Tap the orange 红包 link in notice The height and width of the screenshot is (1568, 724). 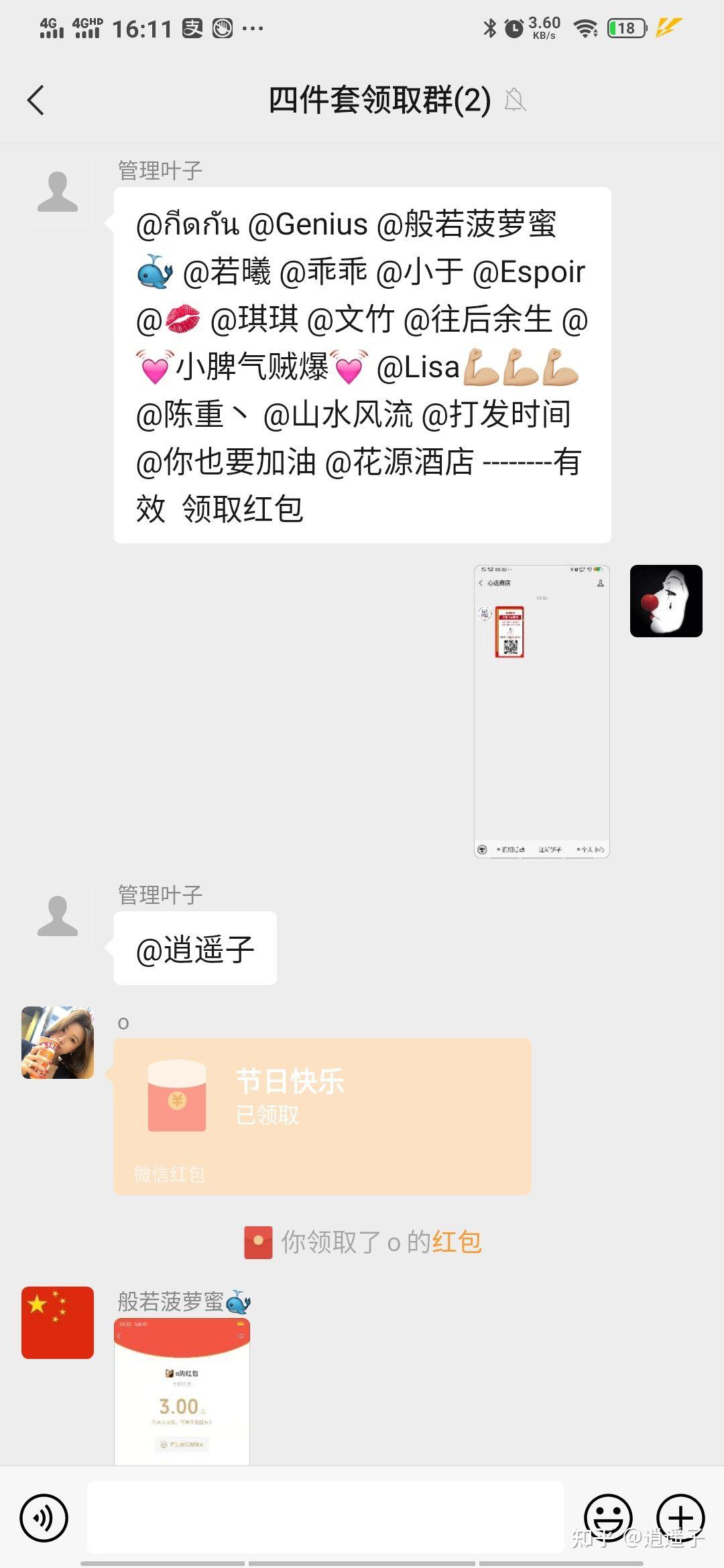[457, 1242]
